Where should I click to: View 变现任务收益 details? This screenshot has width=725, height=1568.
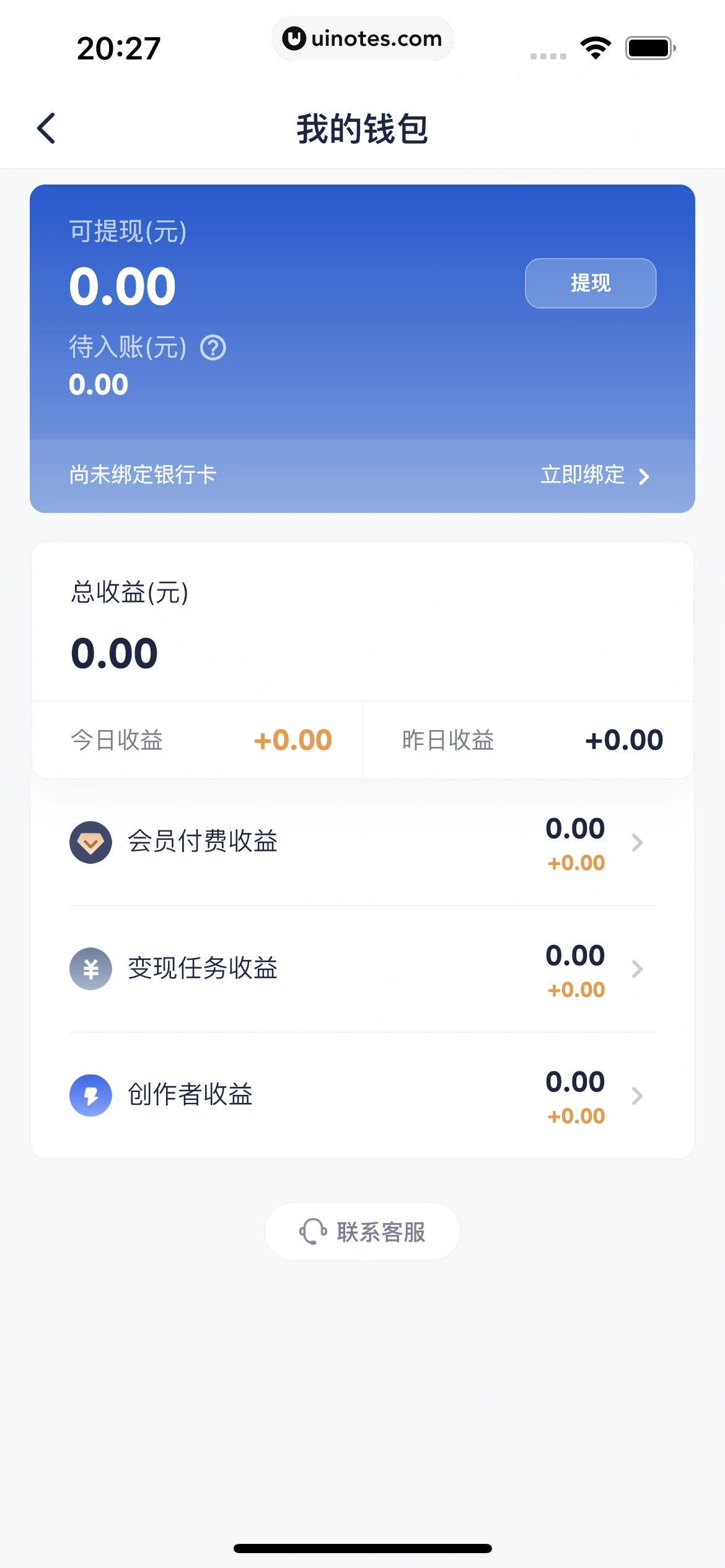coord(362,969)
